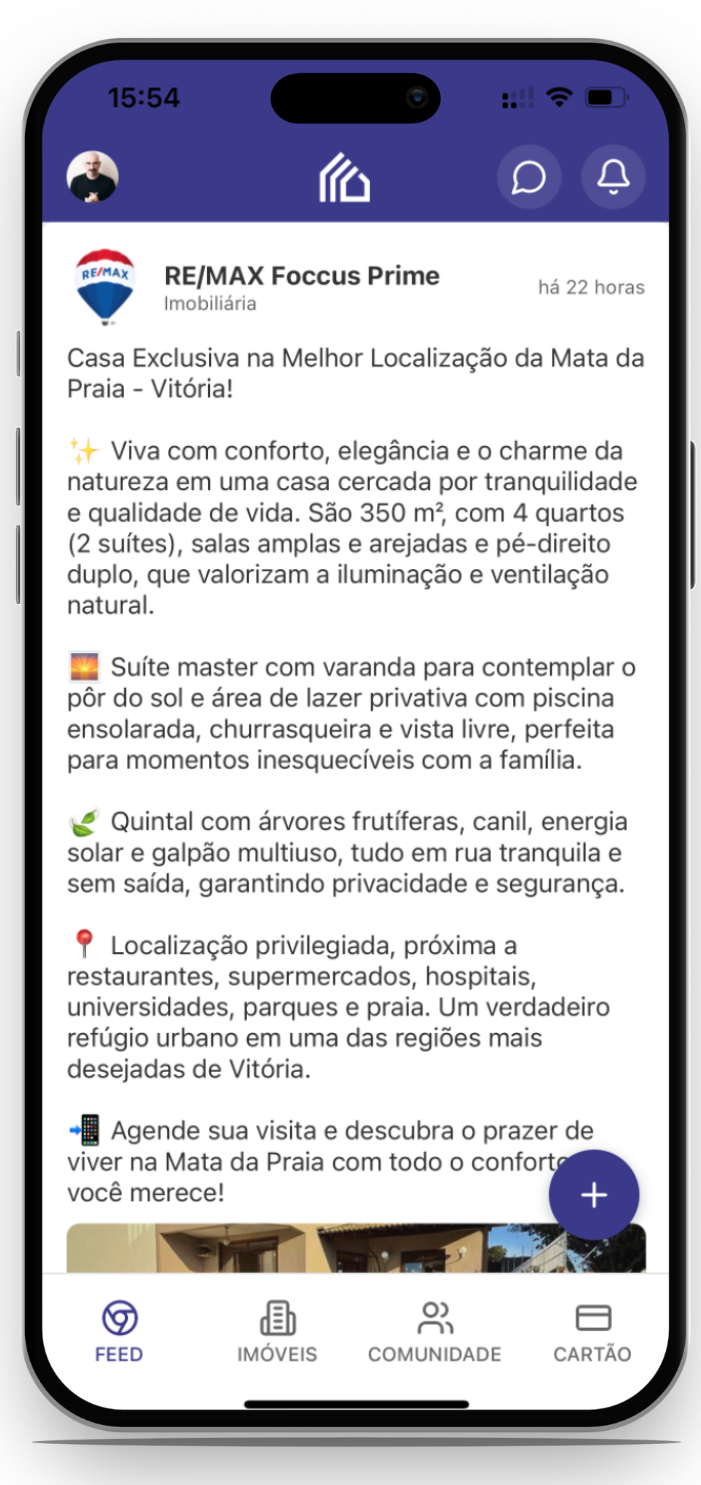Open the messages chat bubble icon

click(528, 178)
